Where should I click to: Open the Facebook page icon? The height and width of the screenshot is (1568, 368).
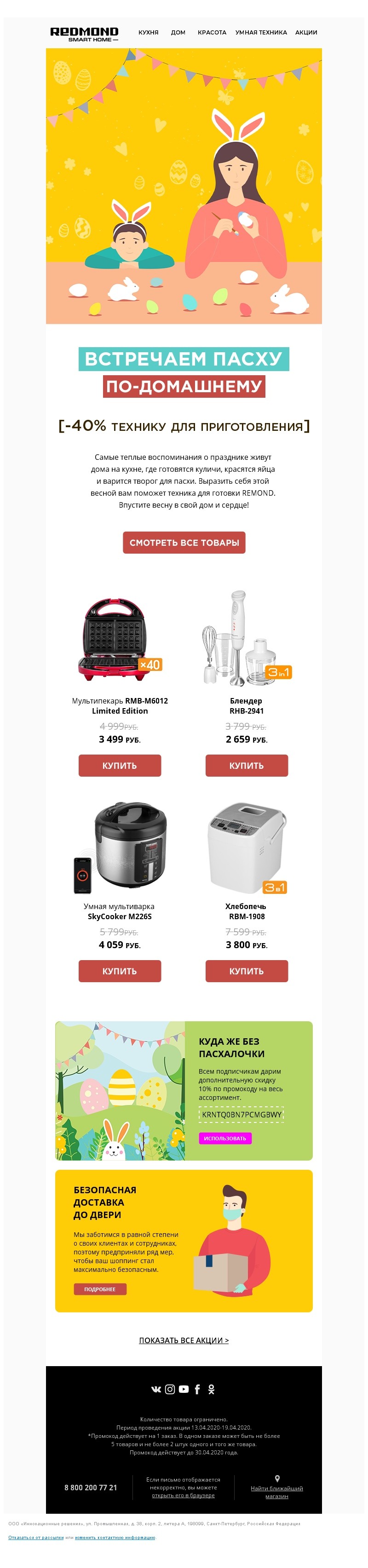point(197,1389)
